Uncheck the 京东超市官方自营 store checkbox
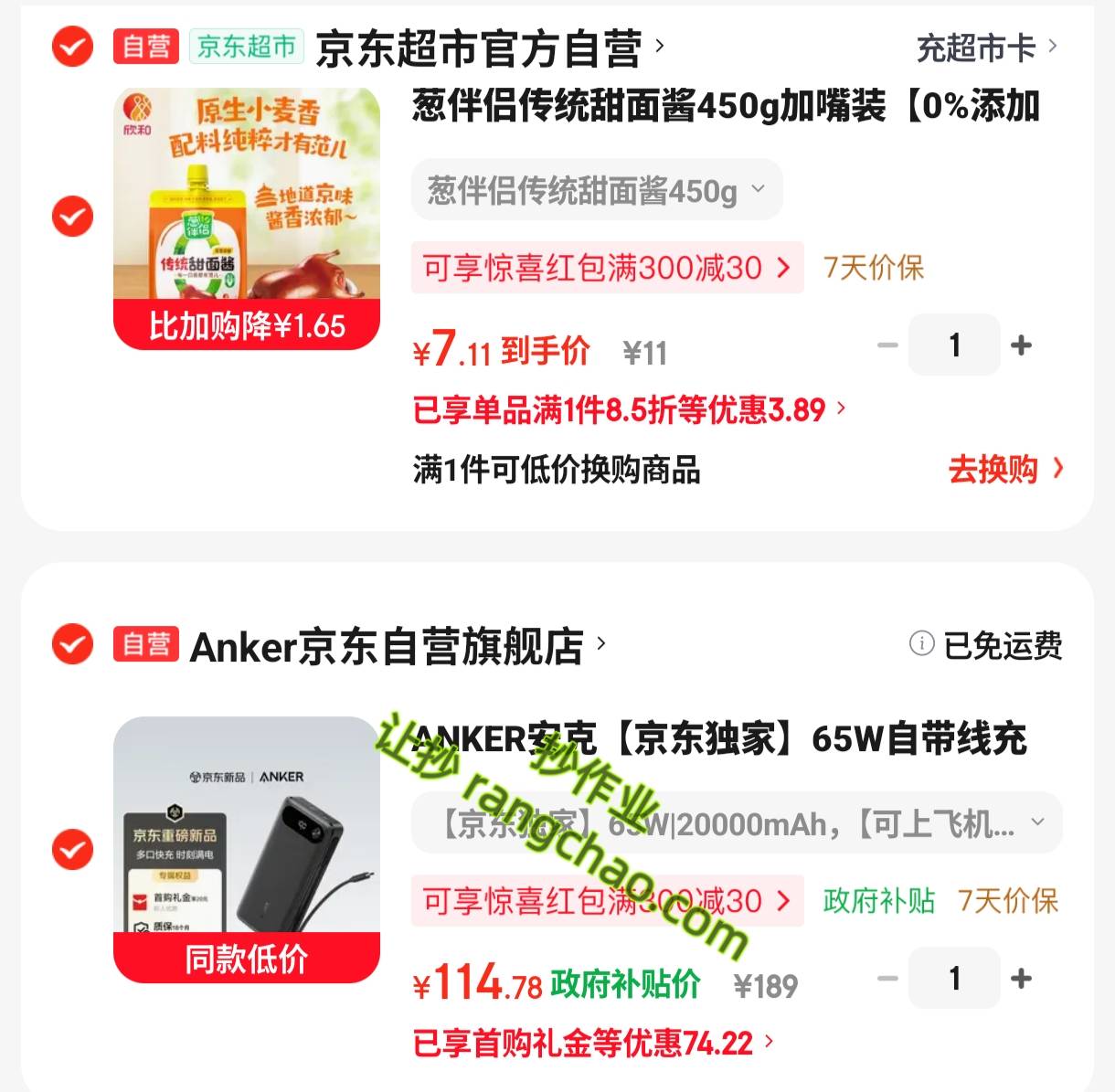 72,46
